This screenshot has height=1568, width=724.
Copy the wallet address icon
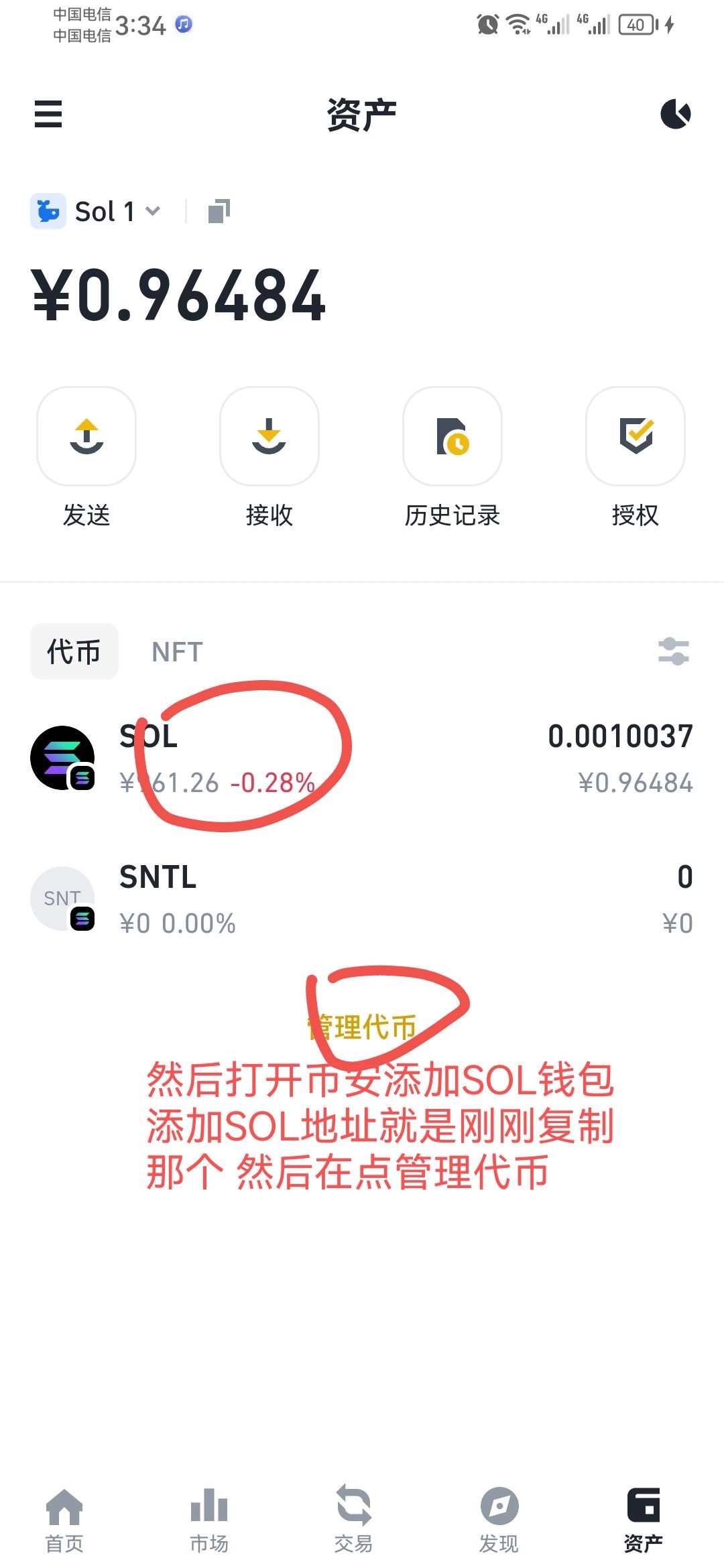tap(219, 211)
